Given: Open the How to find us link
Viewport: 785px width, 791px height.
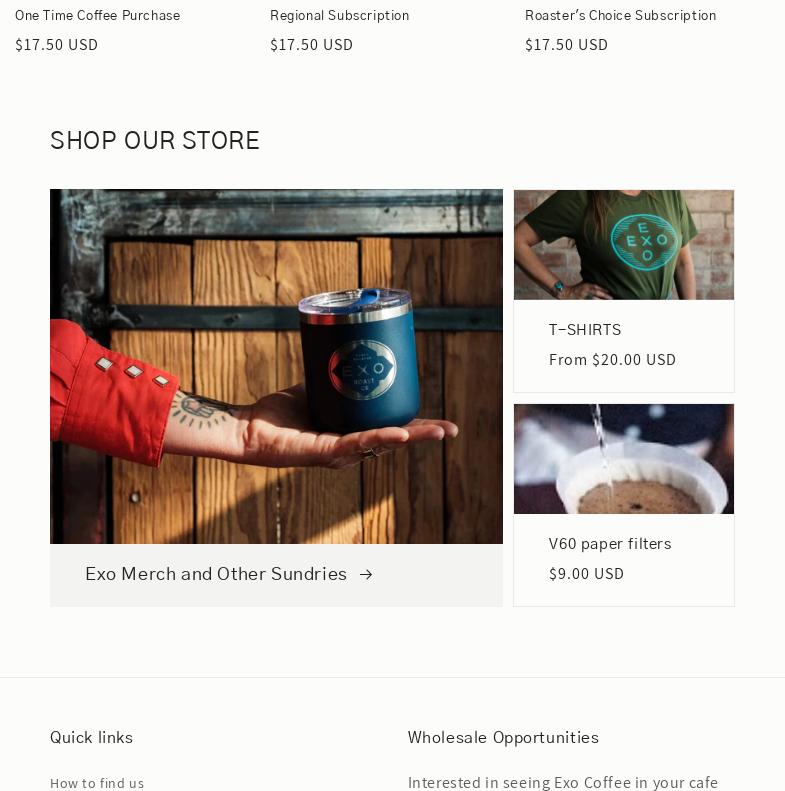Looking at the screenshot, I should coord(97,782).
